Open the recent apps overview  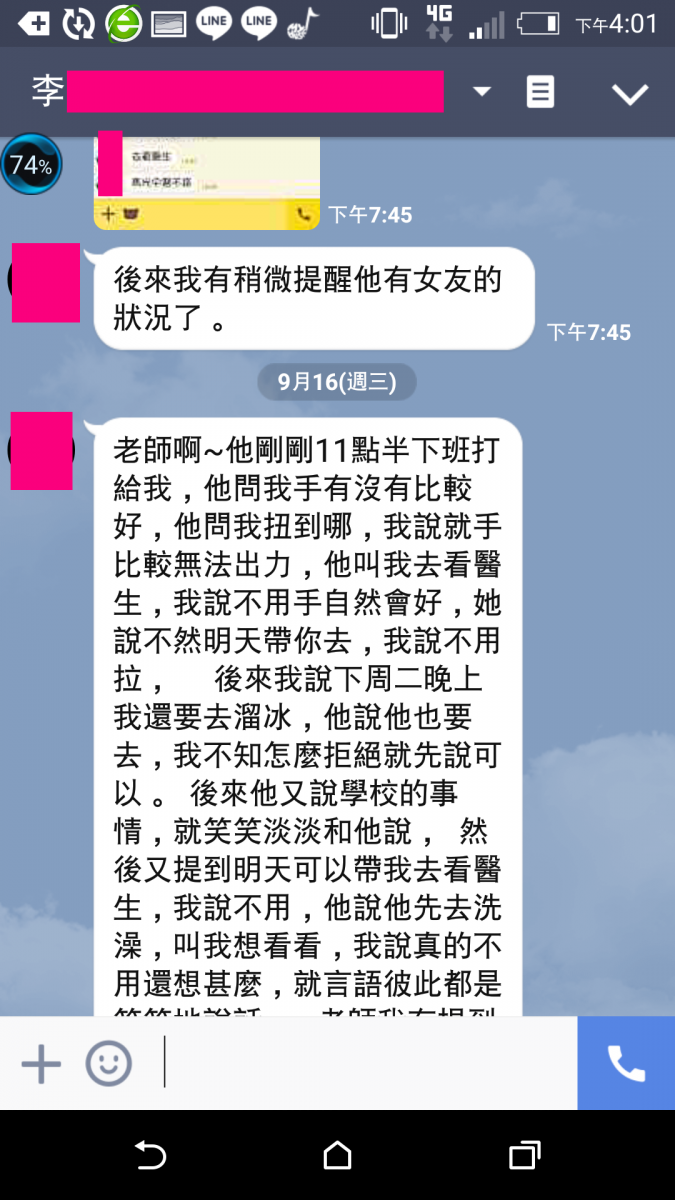click(x=524, y=1155)
